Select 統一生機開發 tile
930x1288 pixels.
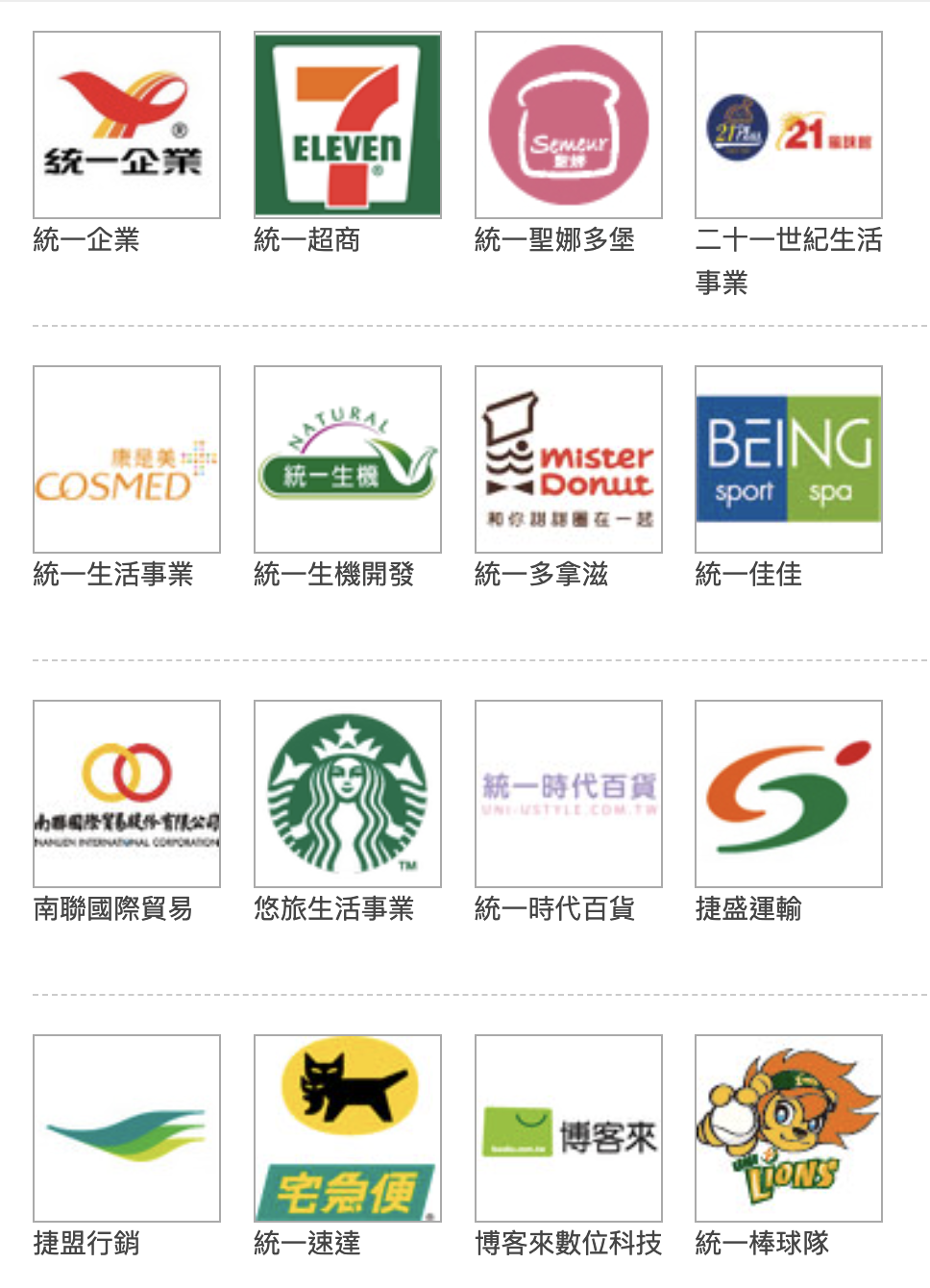point(348,459)
